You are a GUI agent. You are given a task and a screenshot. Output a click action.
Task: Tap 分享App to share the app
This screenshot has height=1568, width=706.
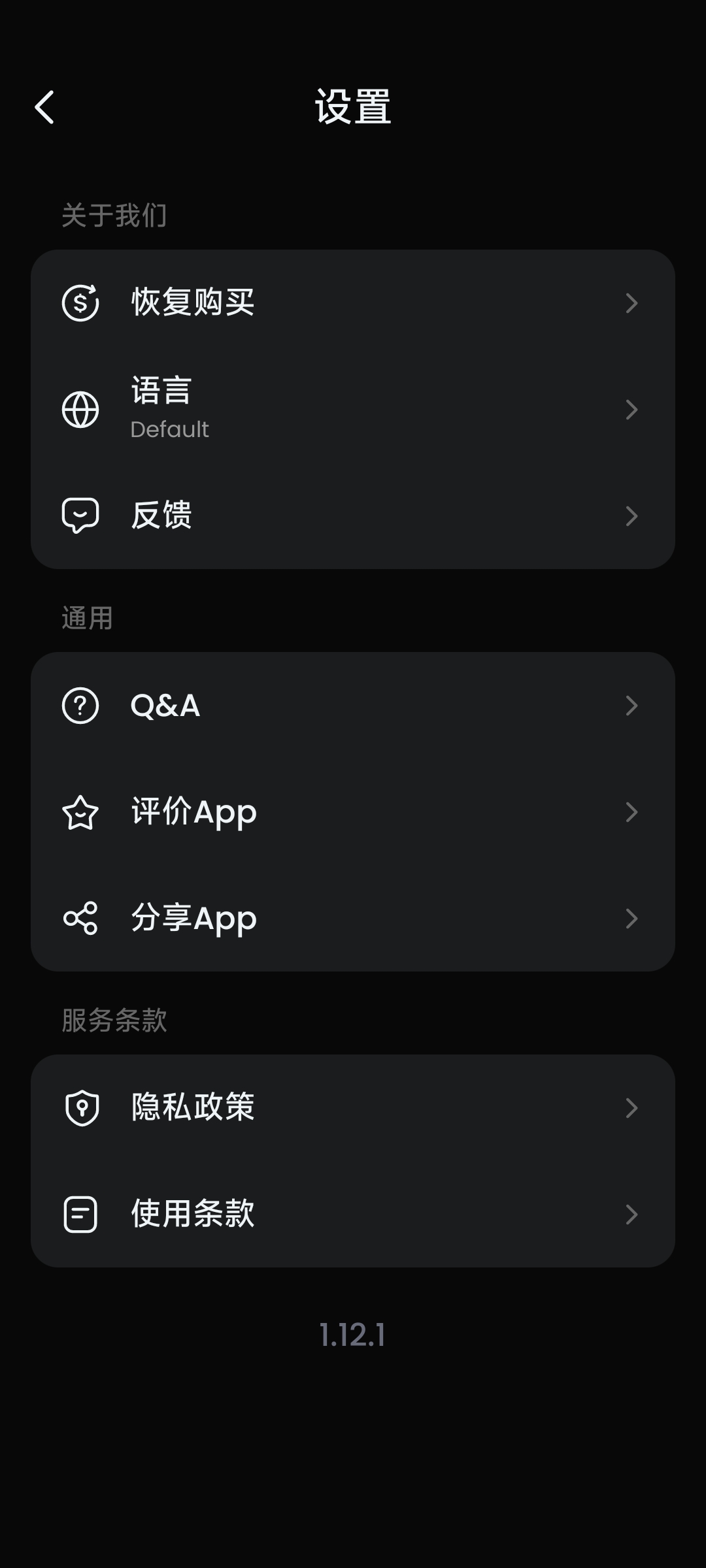[x=353, y=919]
